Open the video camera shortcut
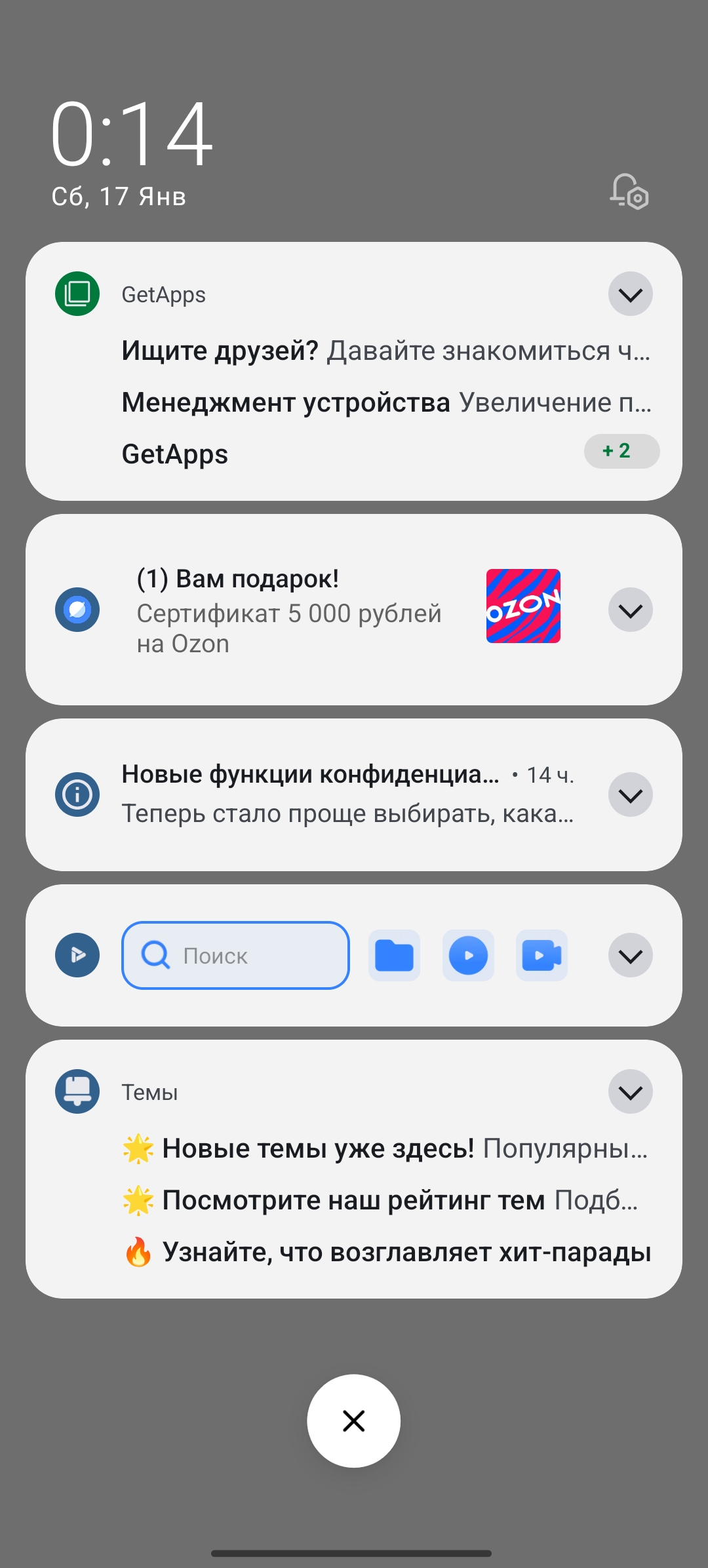The image size is (708, 1568). [x=541, y=956]
